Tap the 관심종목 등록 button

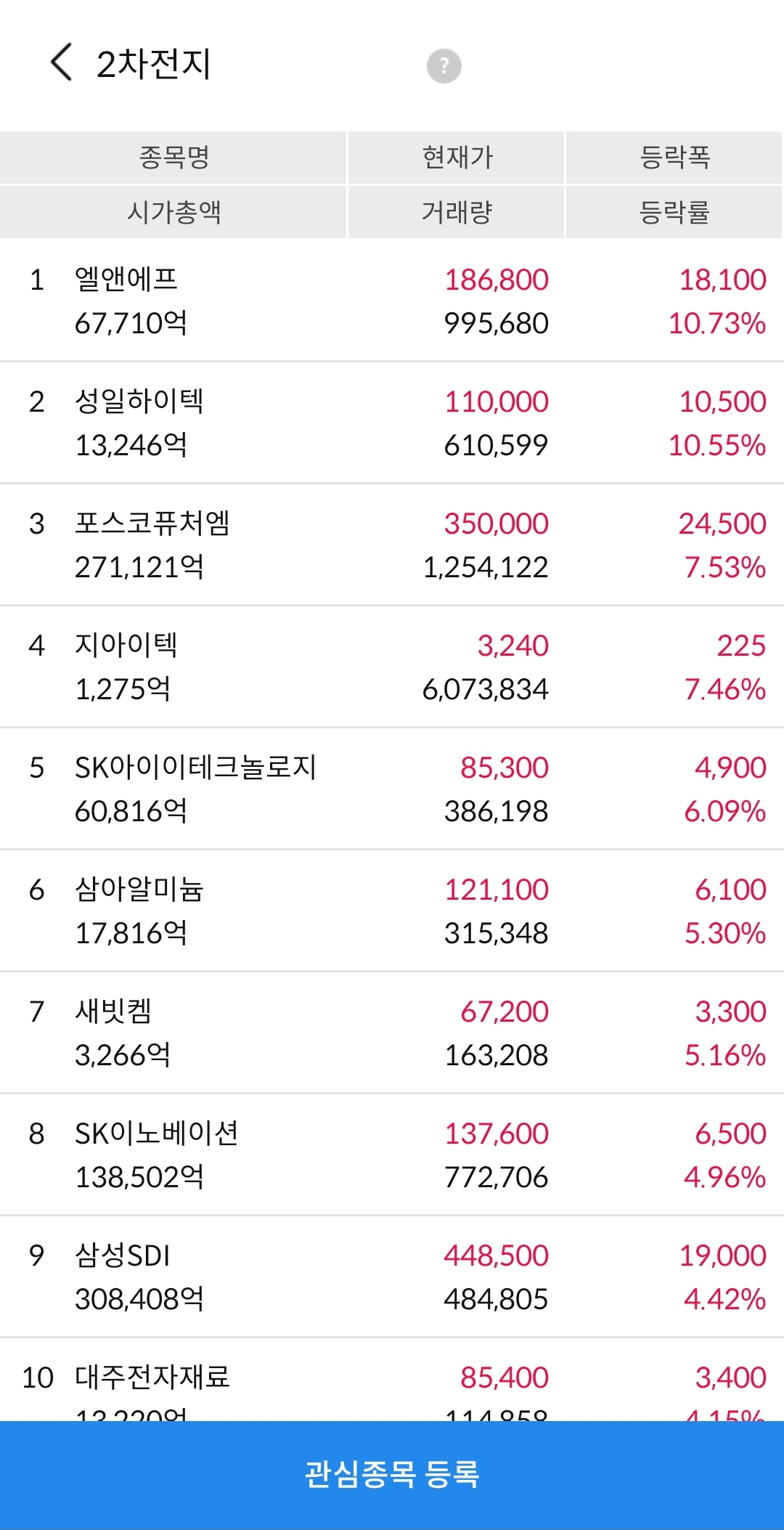pyautogui.click(x=392, y=1475)
